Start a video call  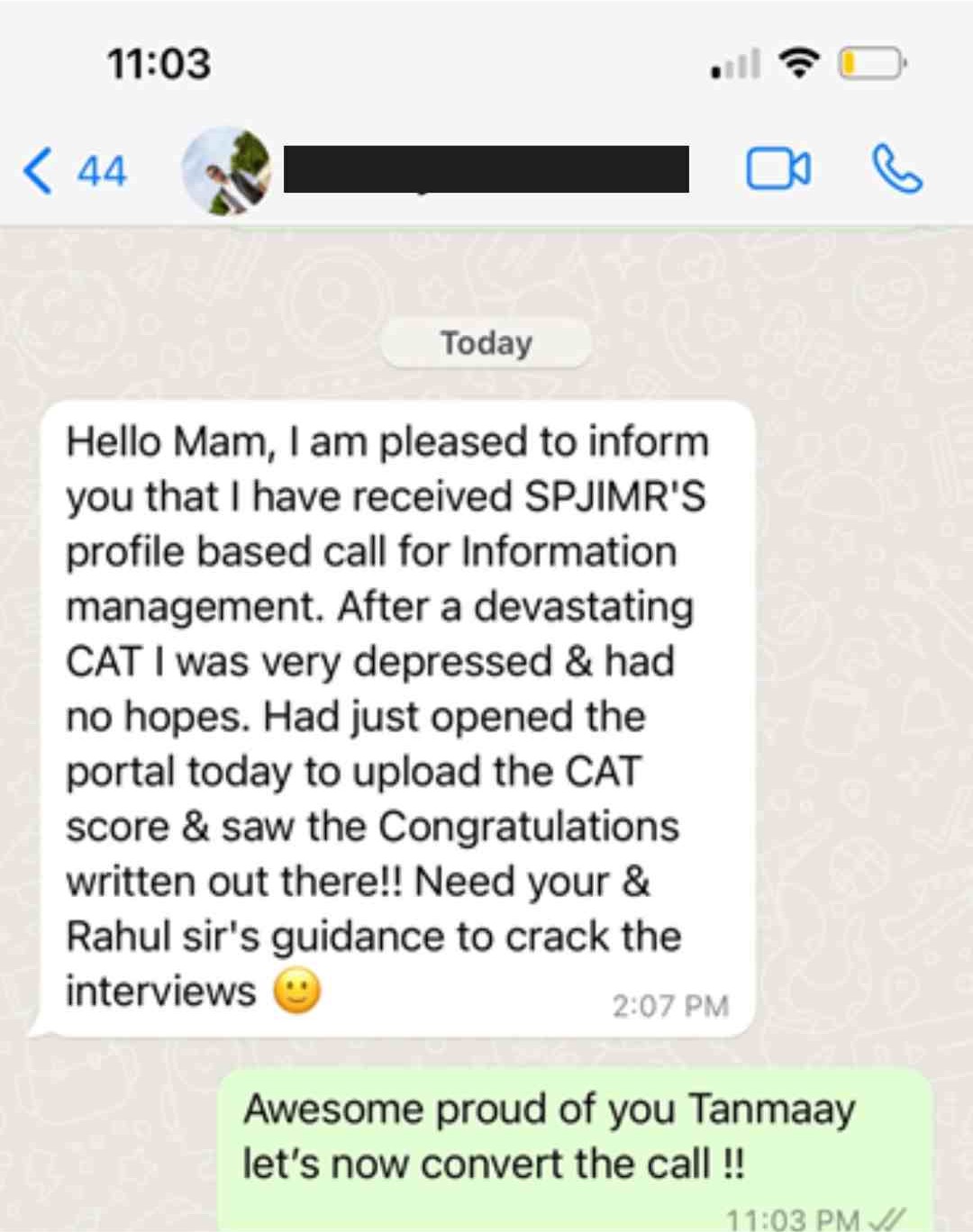coord(777,170)
